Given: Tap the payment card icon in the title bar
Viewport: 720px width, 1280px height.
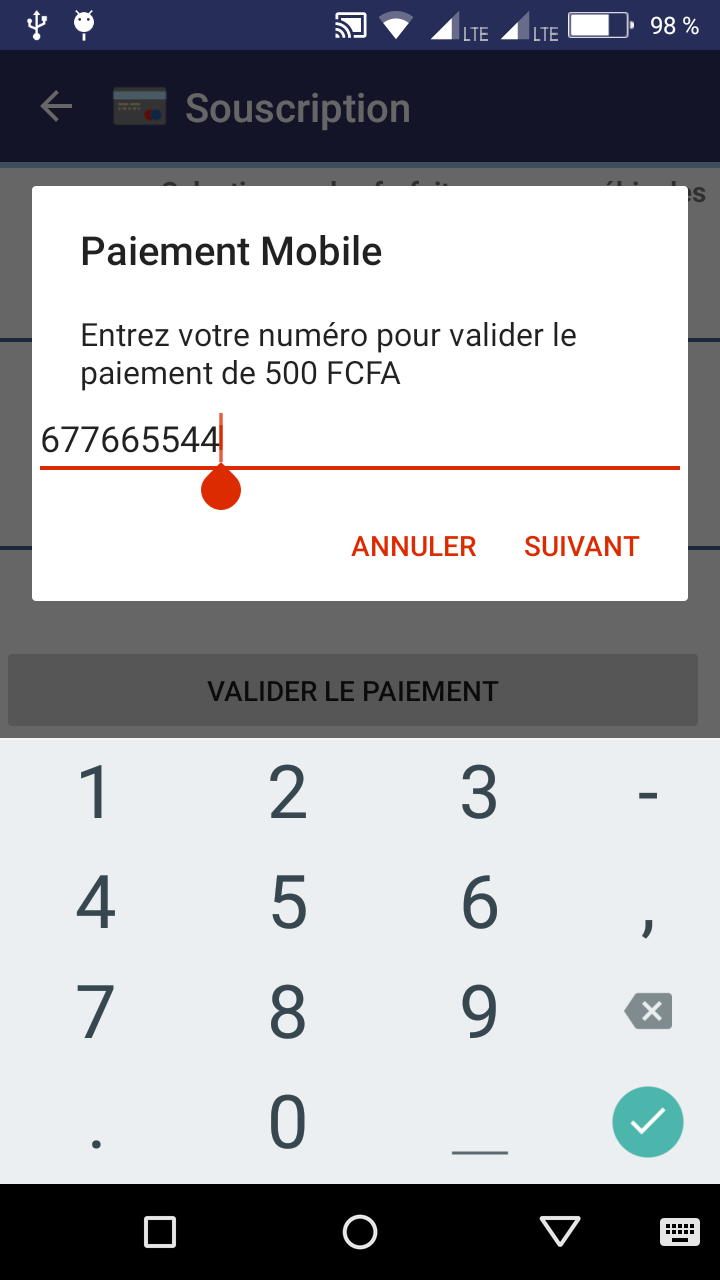Looking at the screenshot, I should point(140,105).
